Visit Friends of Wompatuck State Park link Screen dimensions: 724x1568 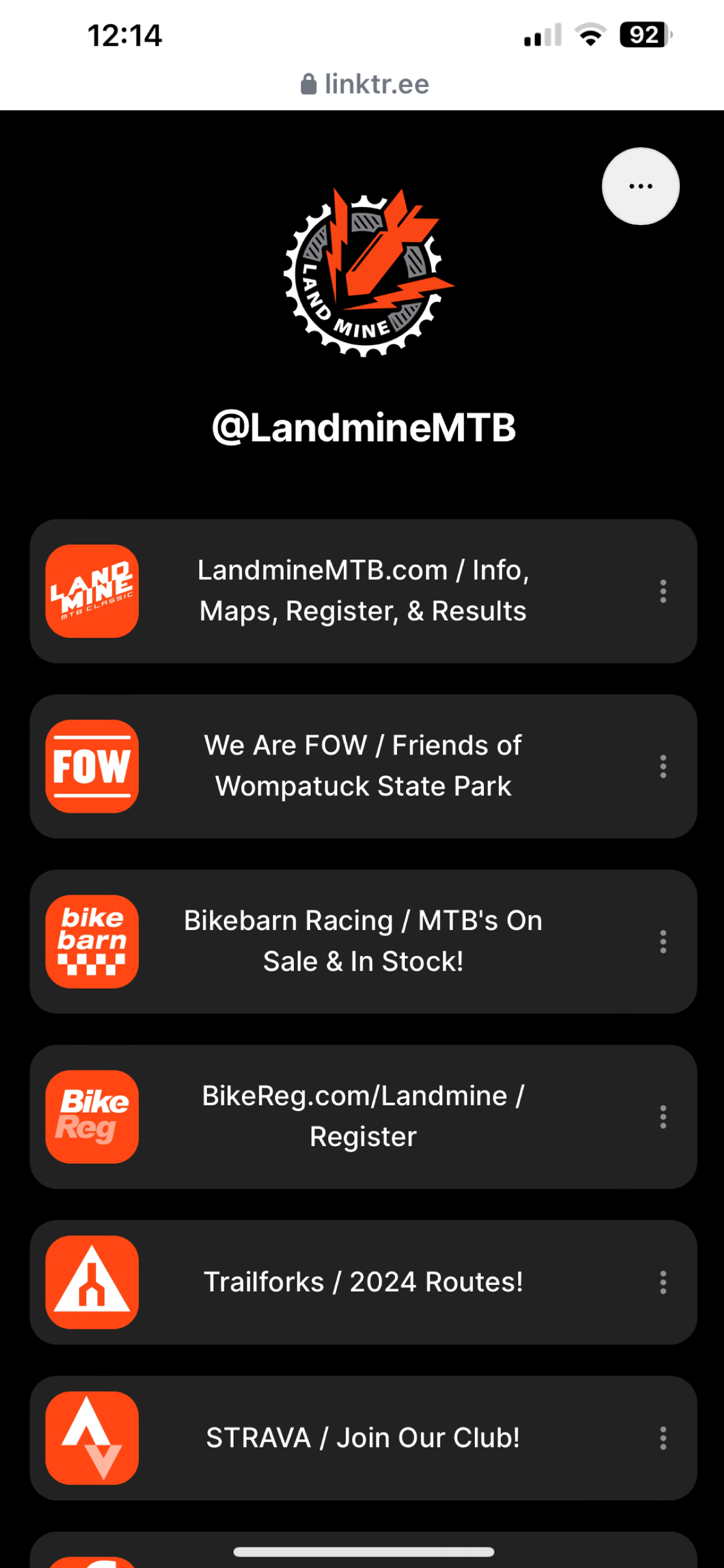tap(363, 766)
